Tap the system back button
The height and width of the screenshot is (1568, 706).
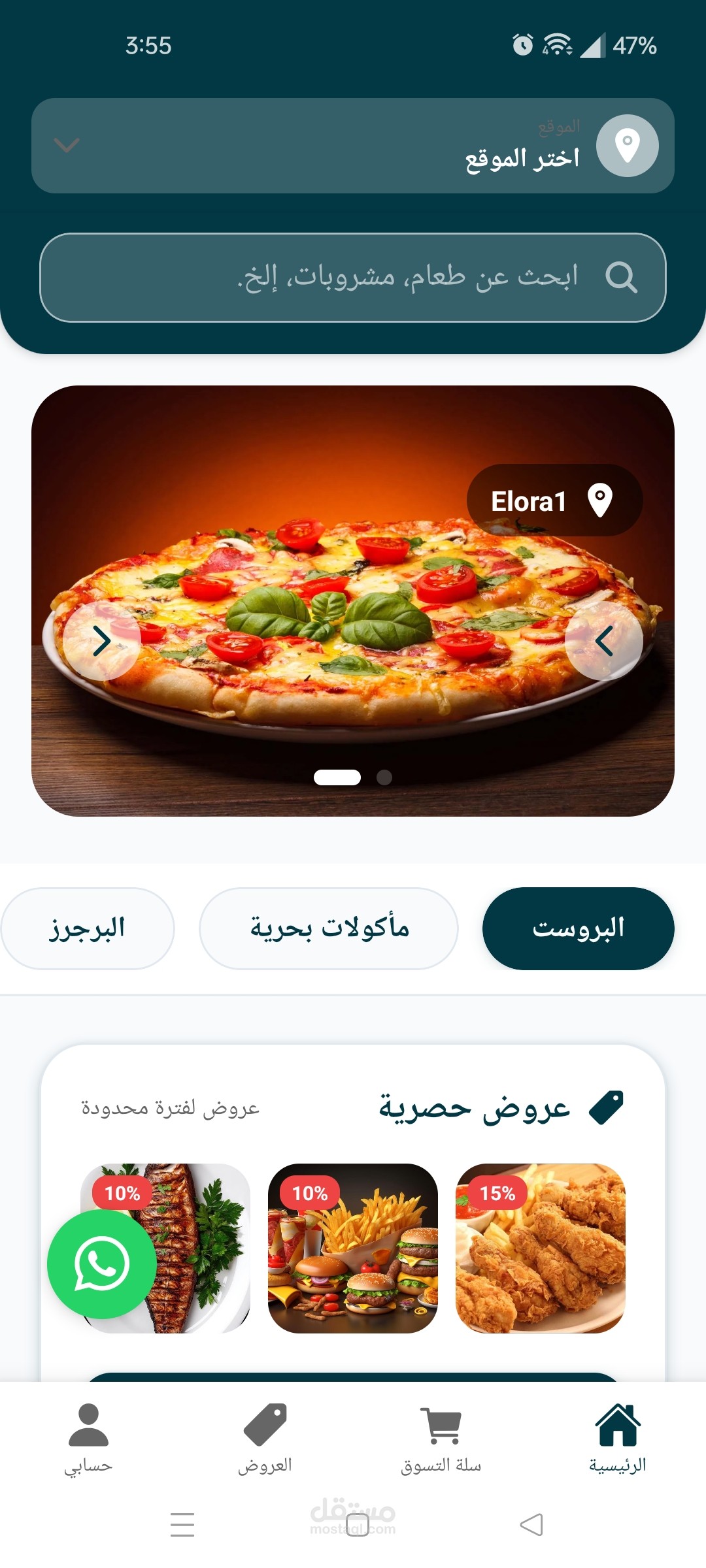click(x=531, y=1525)
